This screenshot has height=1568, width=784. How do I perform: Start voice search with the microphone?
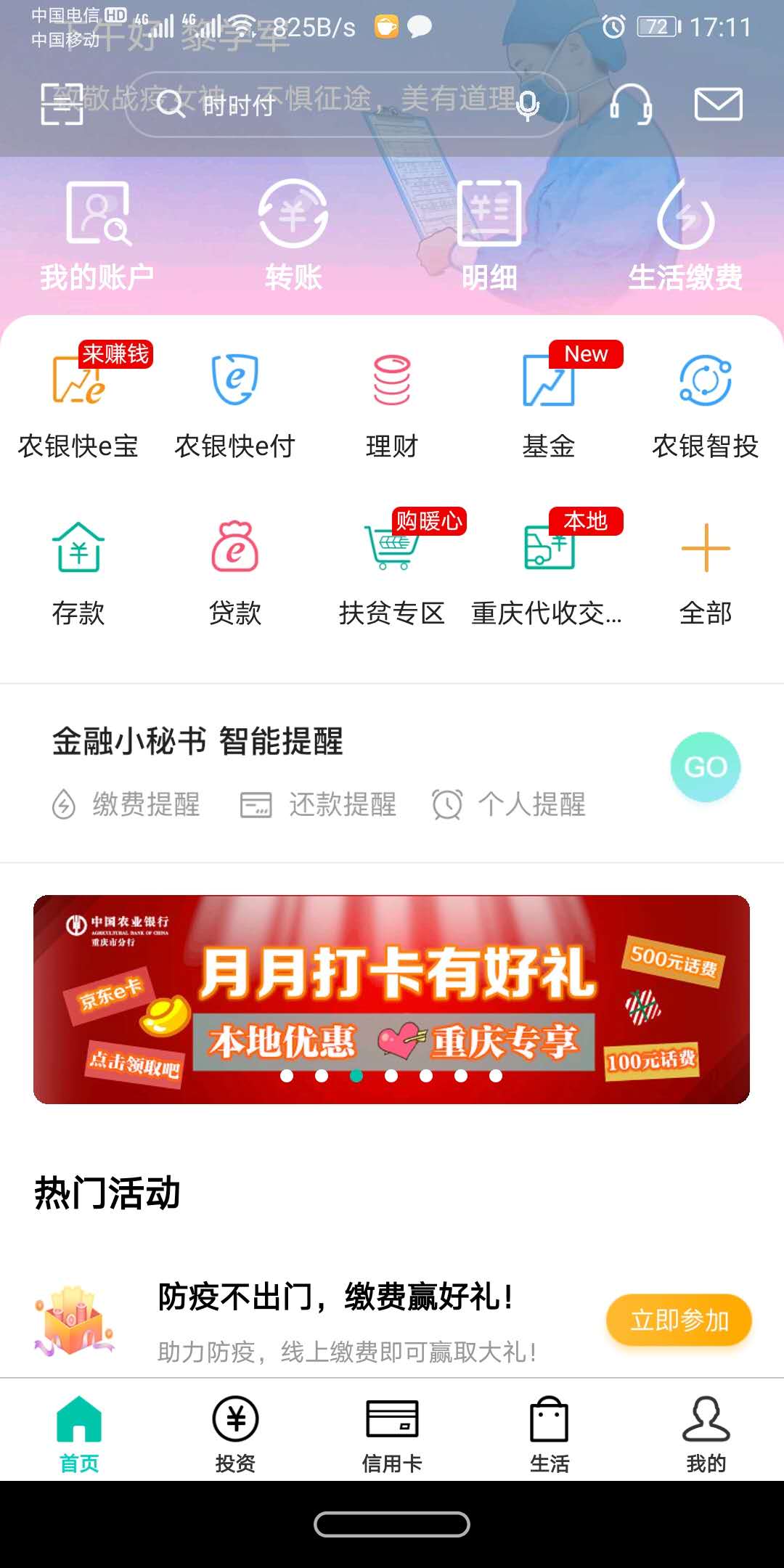click(x=528, y=105)
